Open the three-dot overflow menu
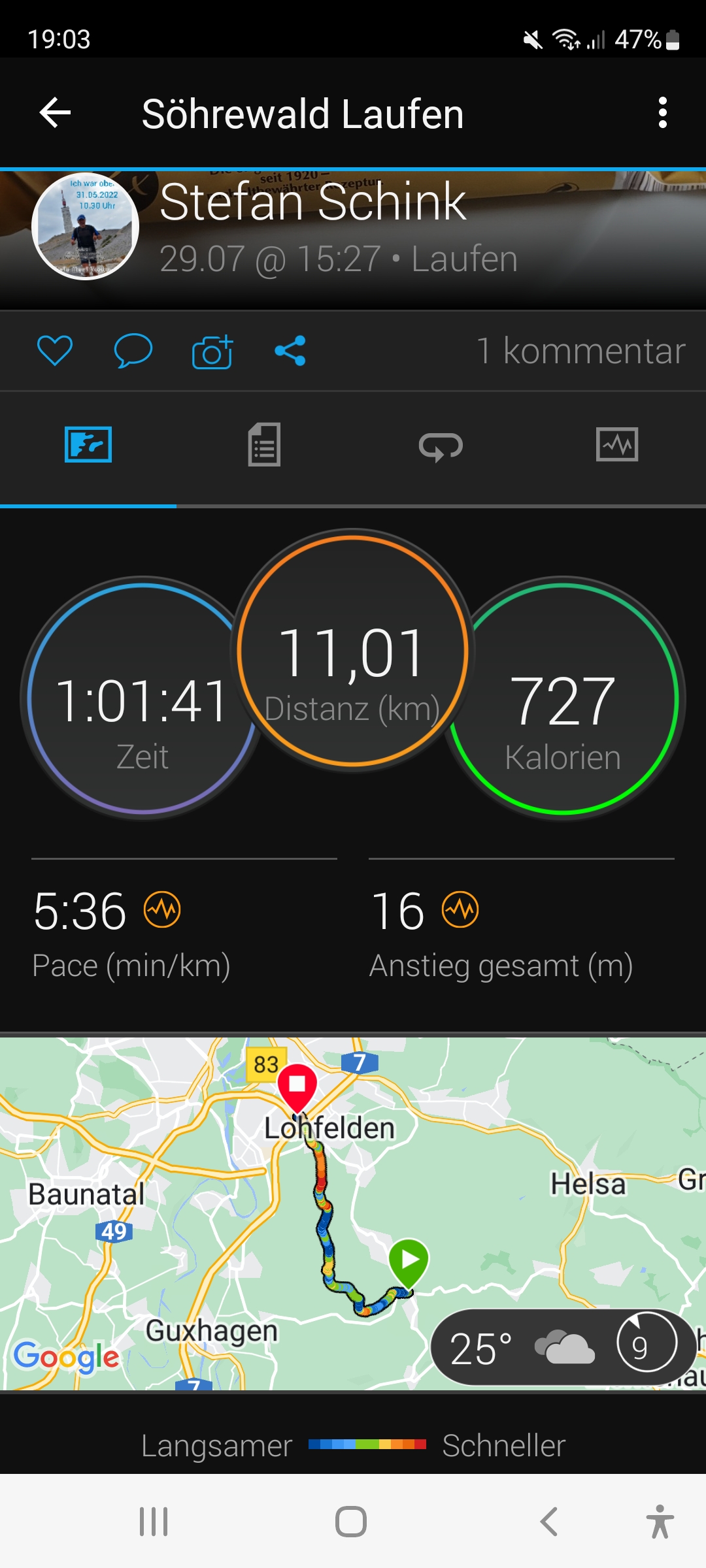The height and width of the screenshot is (1568, 706). coord(662,113)
